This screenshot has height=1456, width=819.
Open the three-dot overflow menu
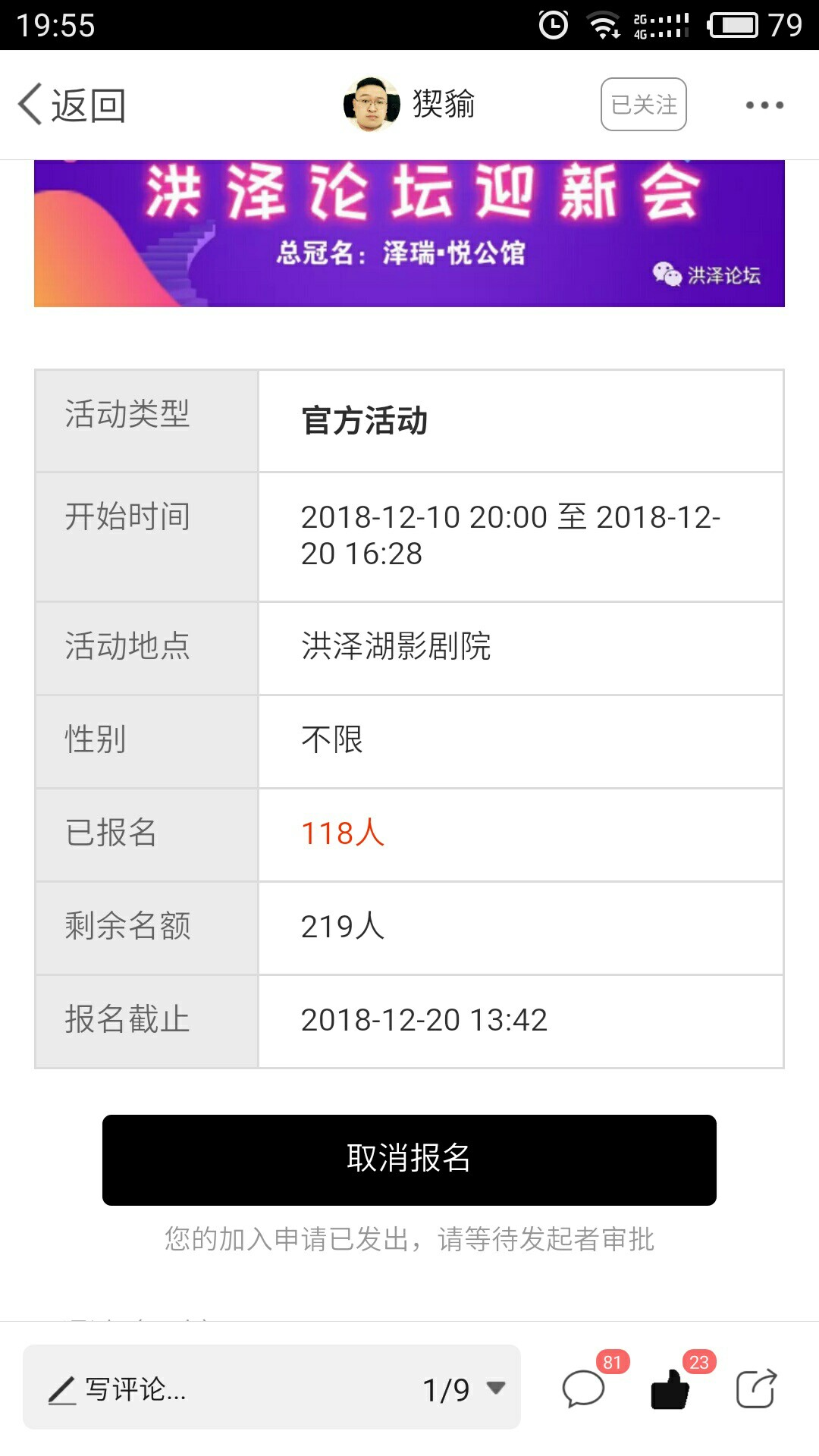point(764,105)
